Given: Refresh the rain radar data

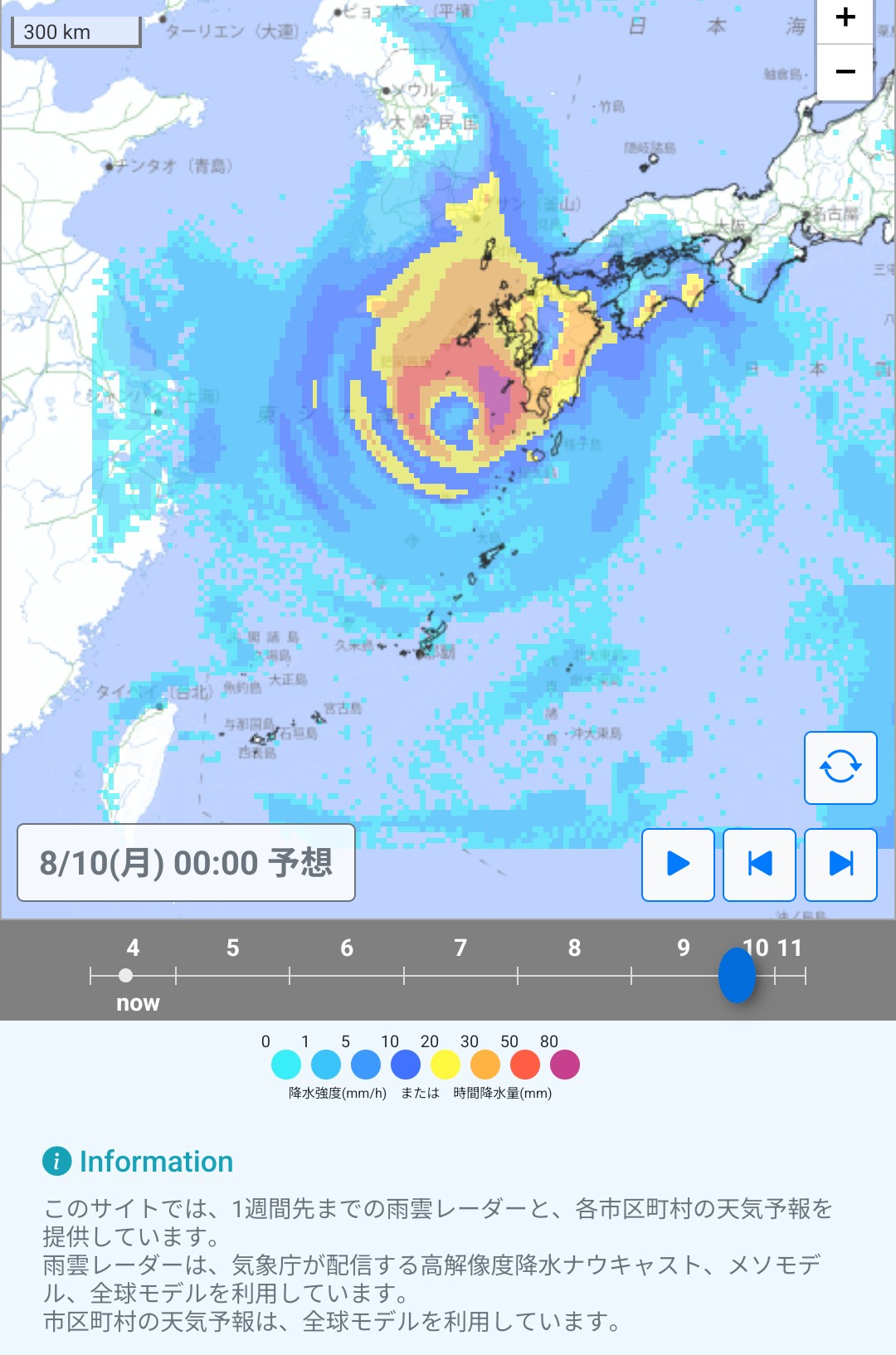Looking at the screenshot, I should 840,768.
